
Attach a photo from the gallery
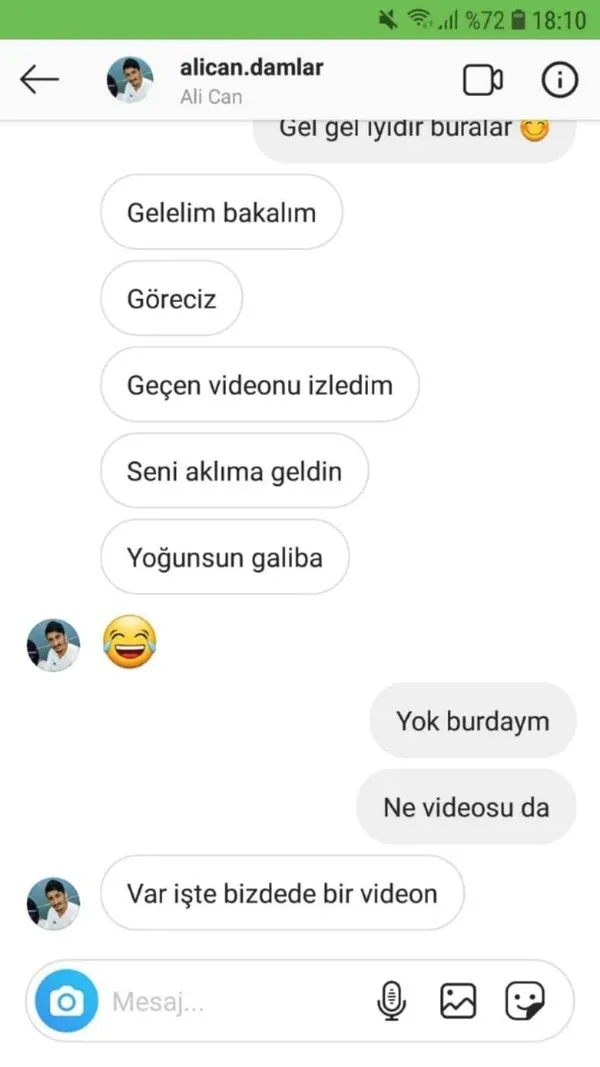(x=458, y=1001)
